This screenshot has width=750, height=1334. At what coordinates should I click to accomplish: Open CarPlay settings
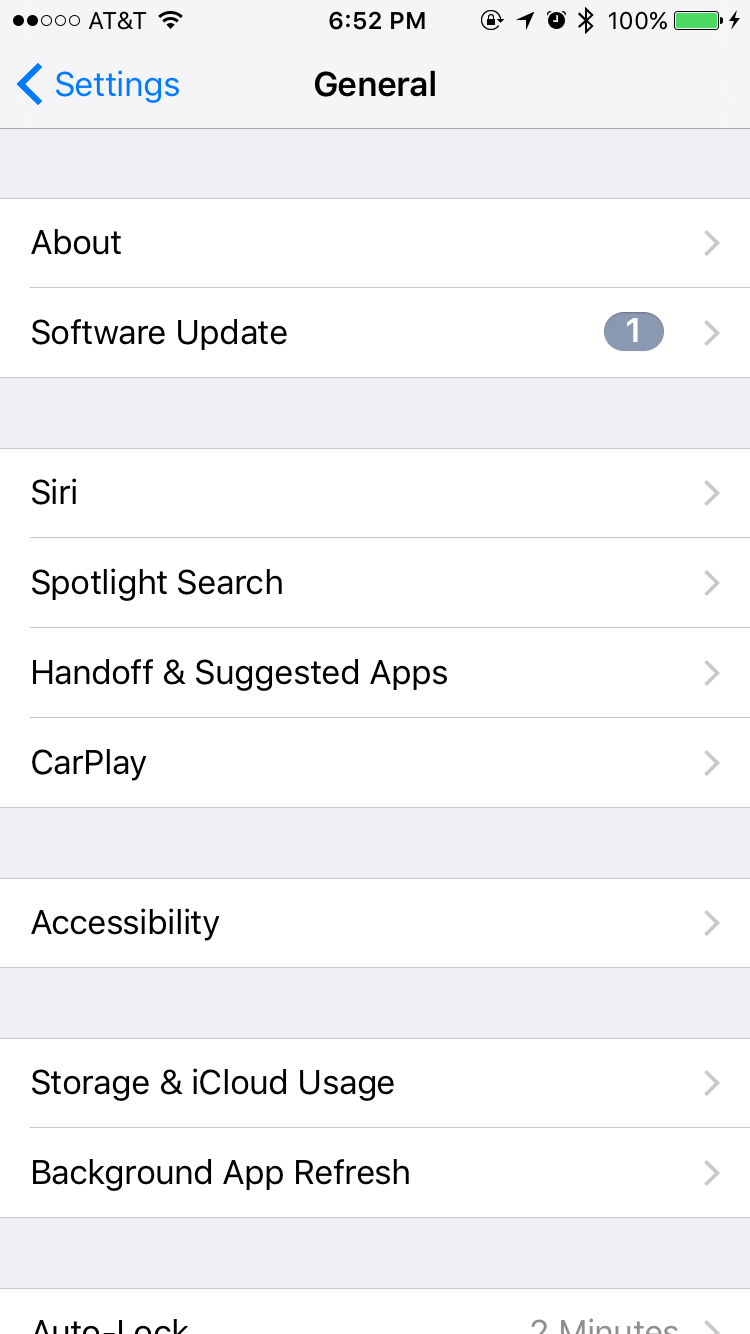click(x=375, y=763)
